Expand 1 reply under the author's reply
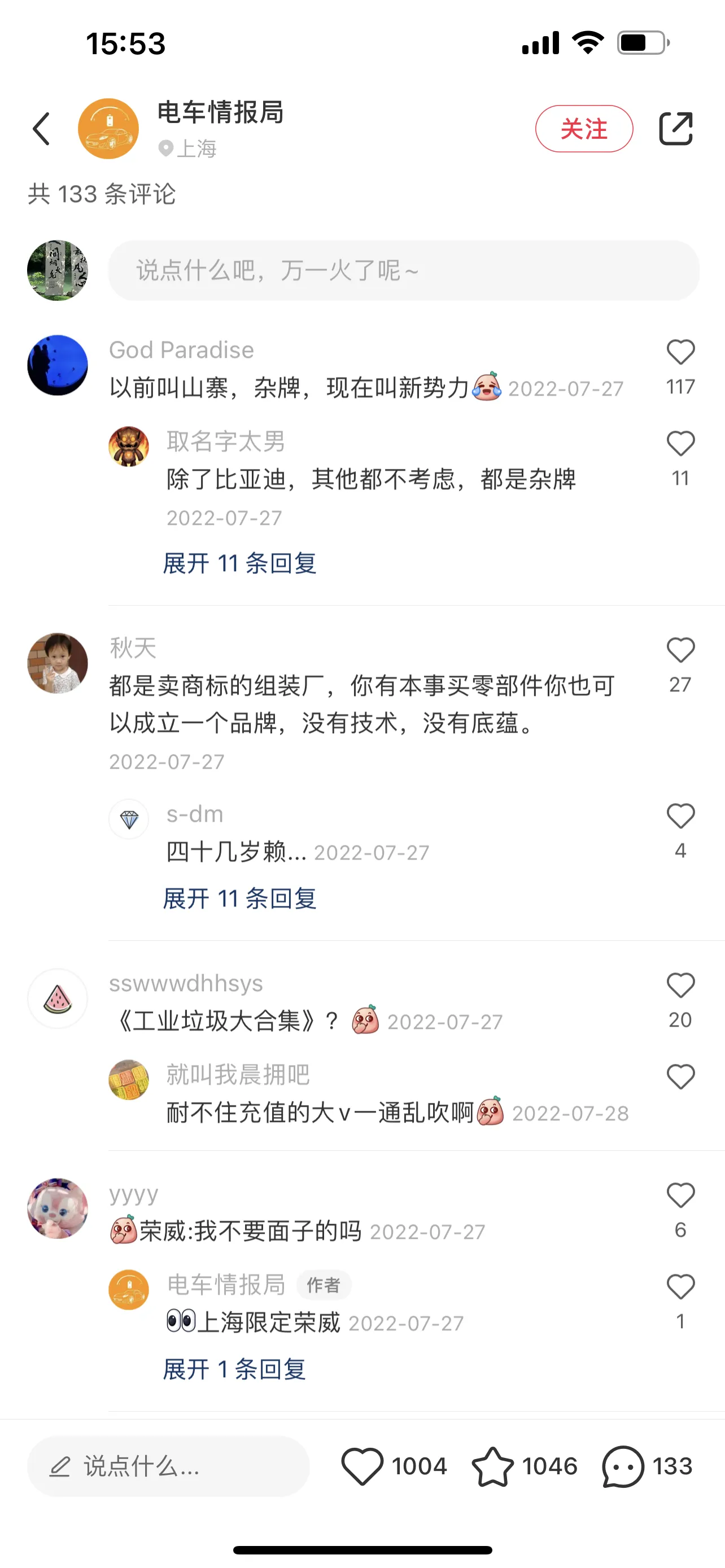725x1568 pixels. tap(234, 1369)
